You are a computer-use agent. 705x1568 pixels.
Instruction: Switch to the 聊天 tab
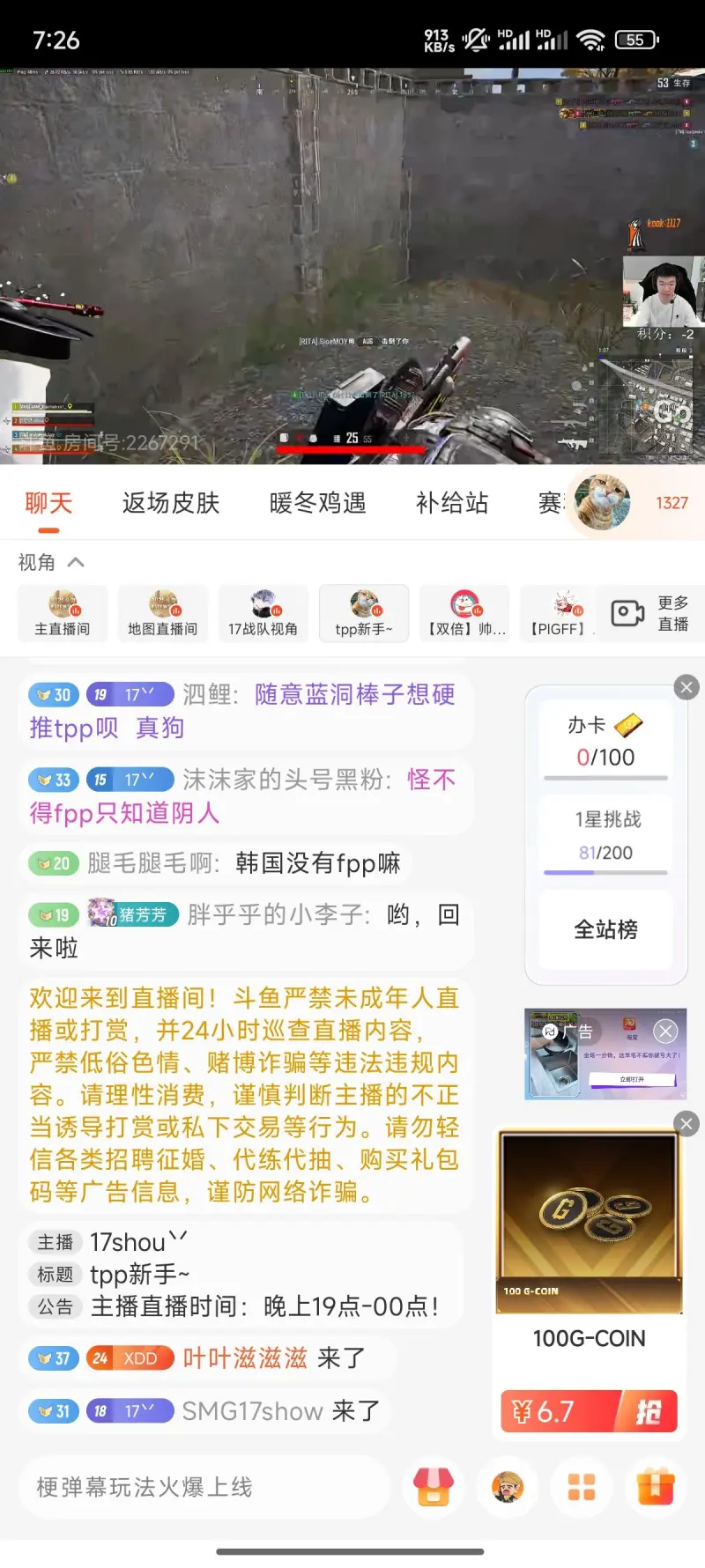click(x=48, y=503)
